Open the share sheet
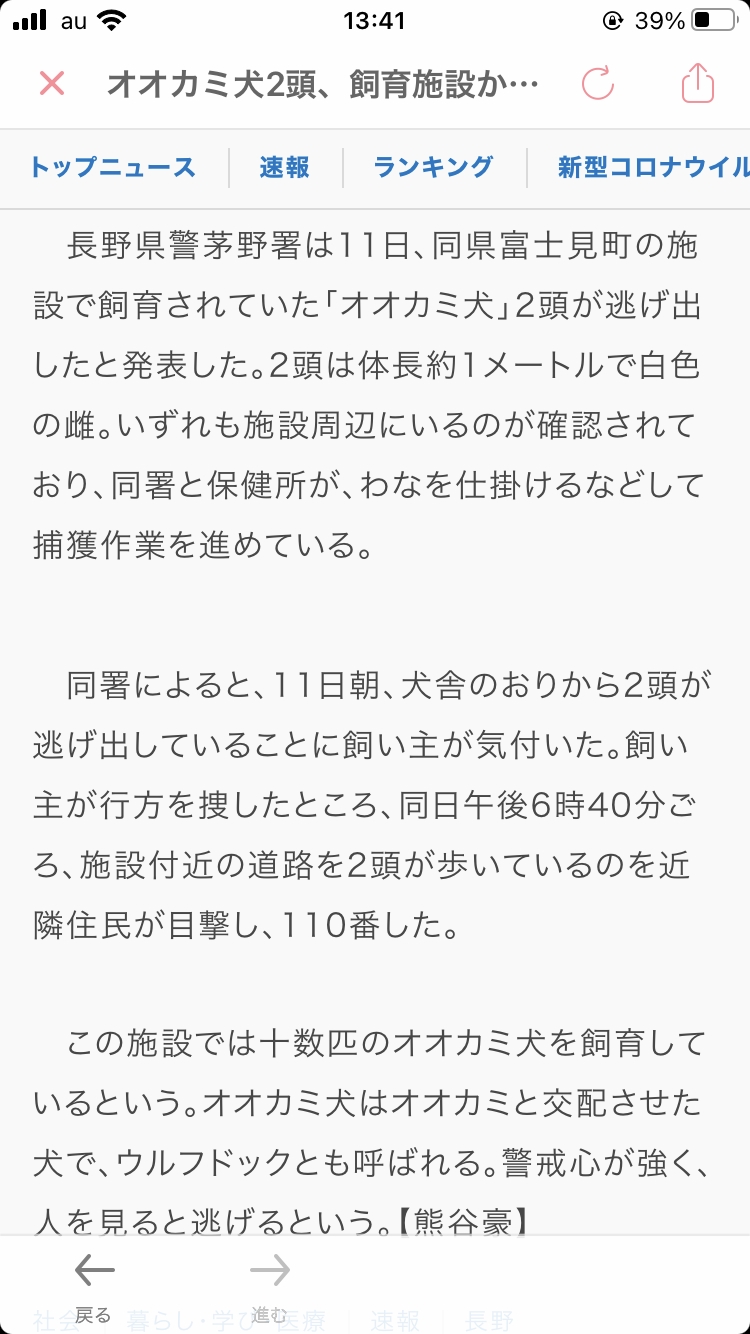 697,83
